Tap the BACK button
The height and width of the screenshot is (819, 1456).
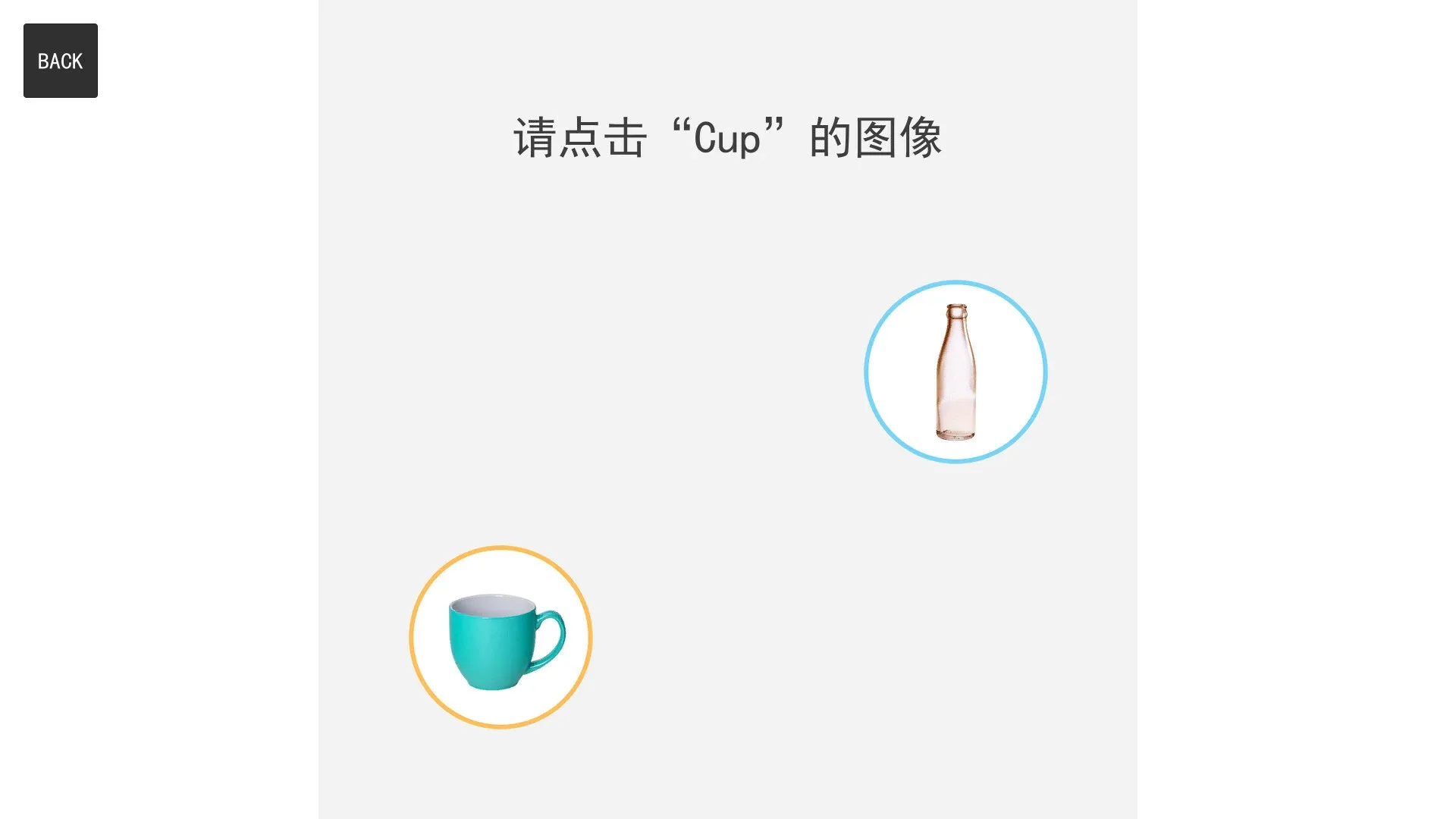point(61,61)
